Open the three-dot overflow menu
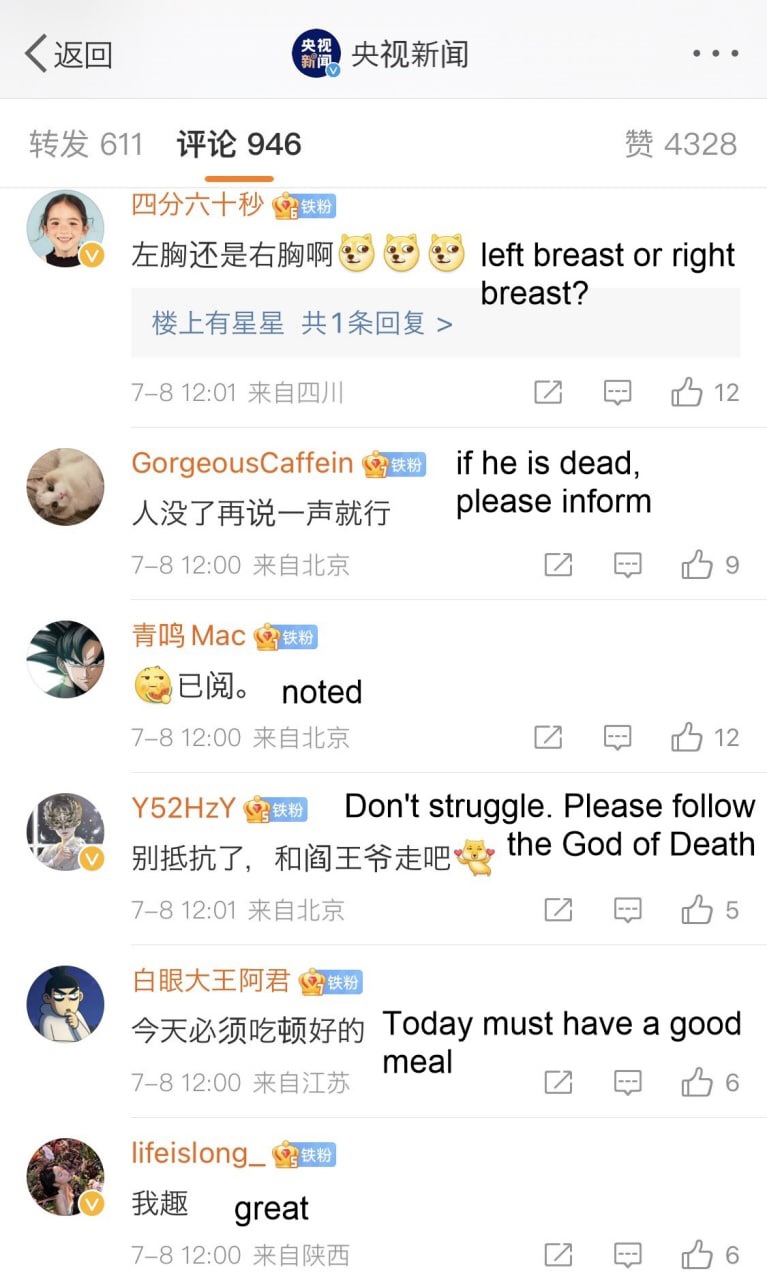 [716, 54]
